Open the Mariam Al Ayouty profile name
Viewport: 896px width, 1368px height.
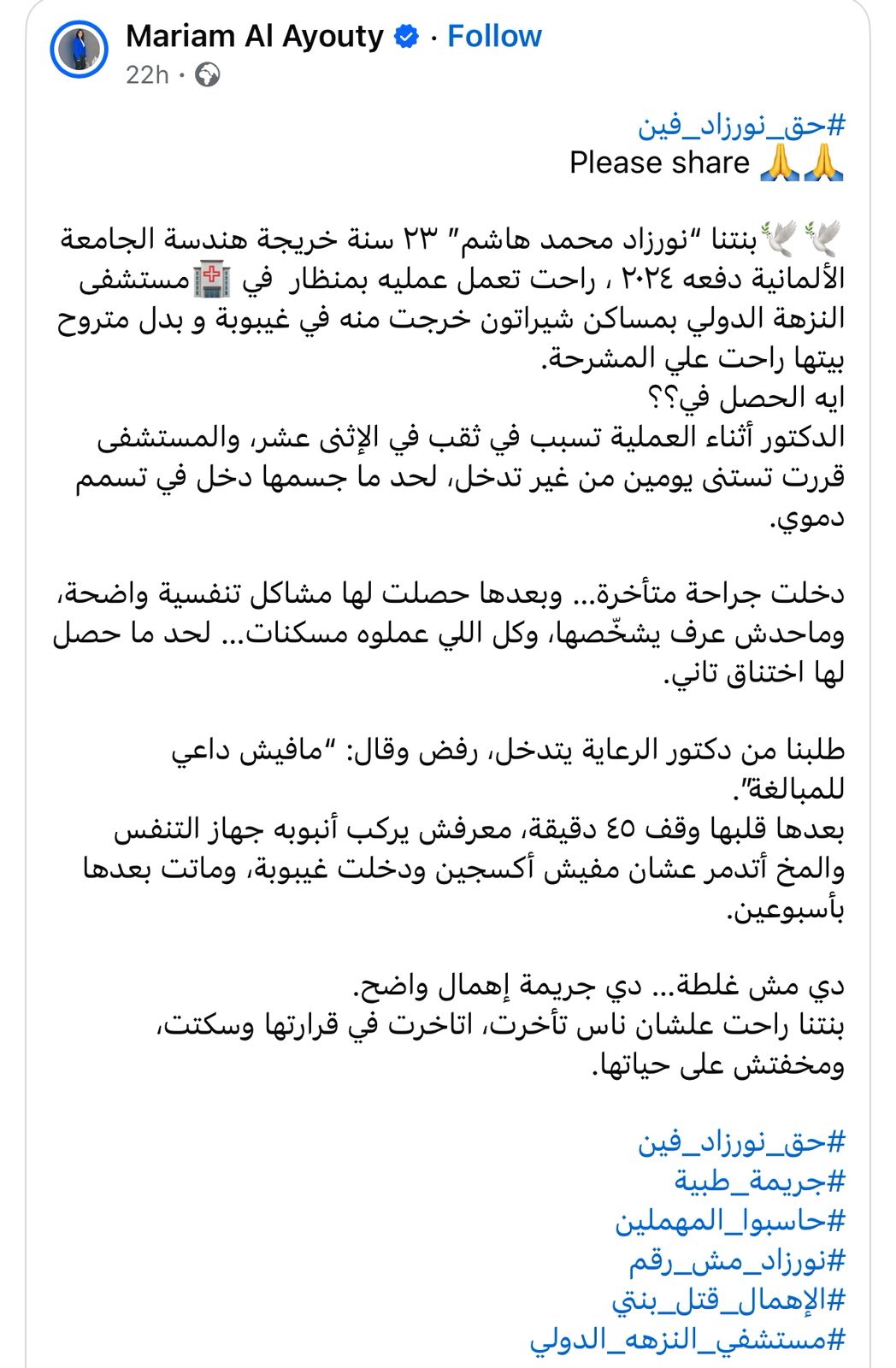point(255,37)
